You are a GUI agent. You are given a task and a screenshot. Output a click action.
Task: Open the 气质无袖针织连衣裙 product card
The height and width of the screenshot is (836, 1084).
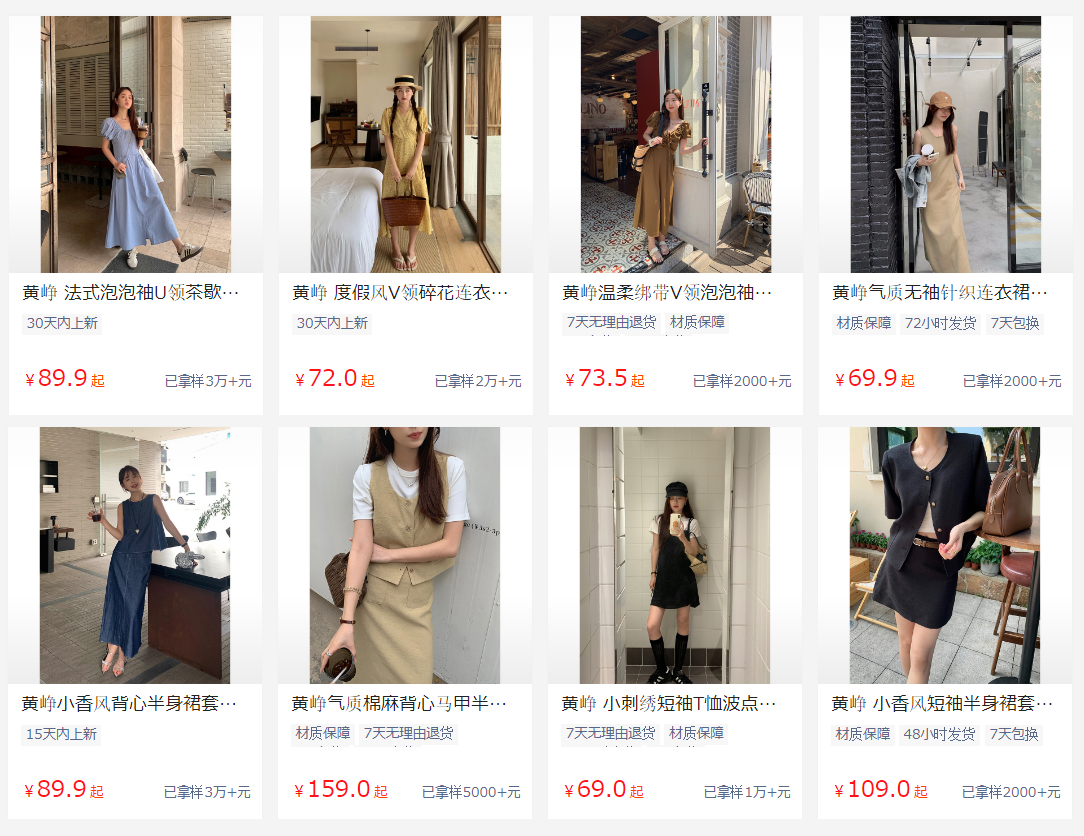[945, 145]
